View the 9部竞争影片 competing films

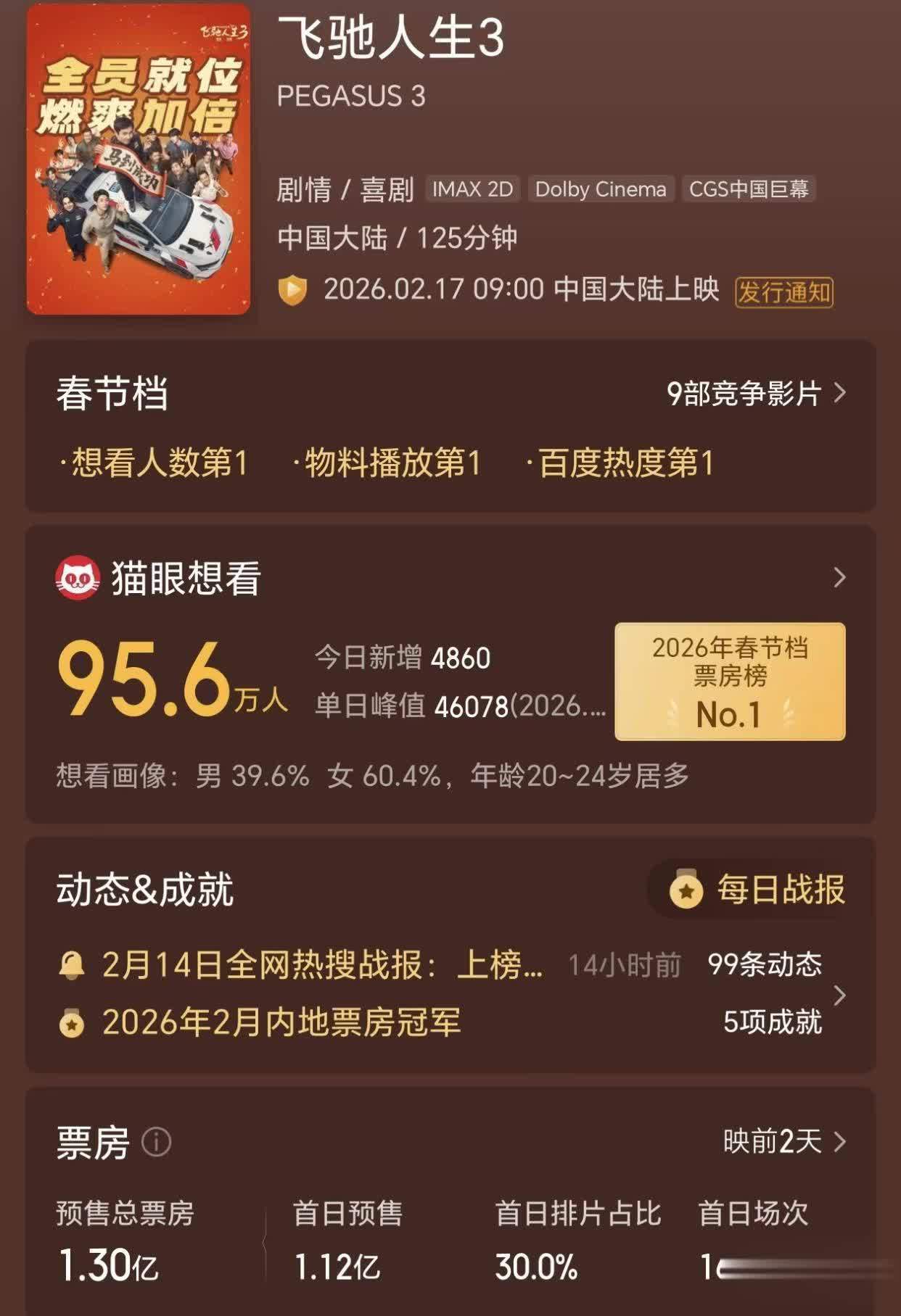point(754,394)
